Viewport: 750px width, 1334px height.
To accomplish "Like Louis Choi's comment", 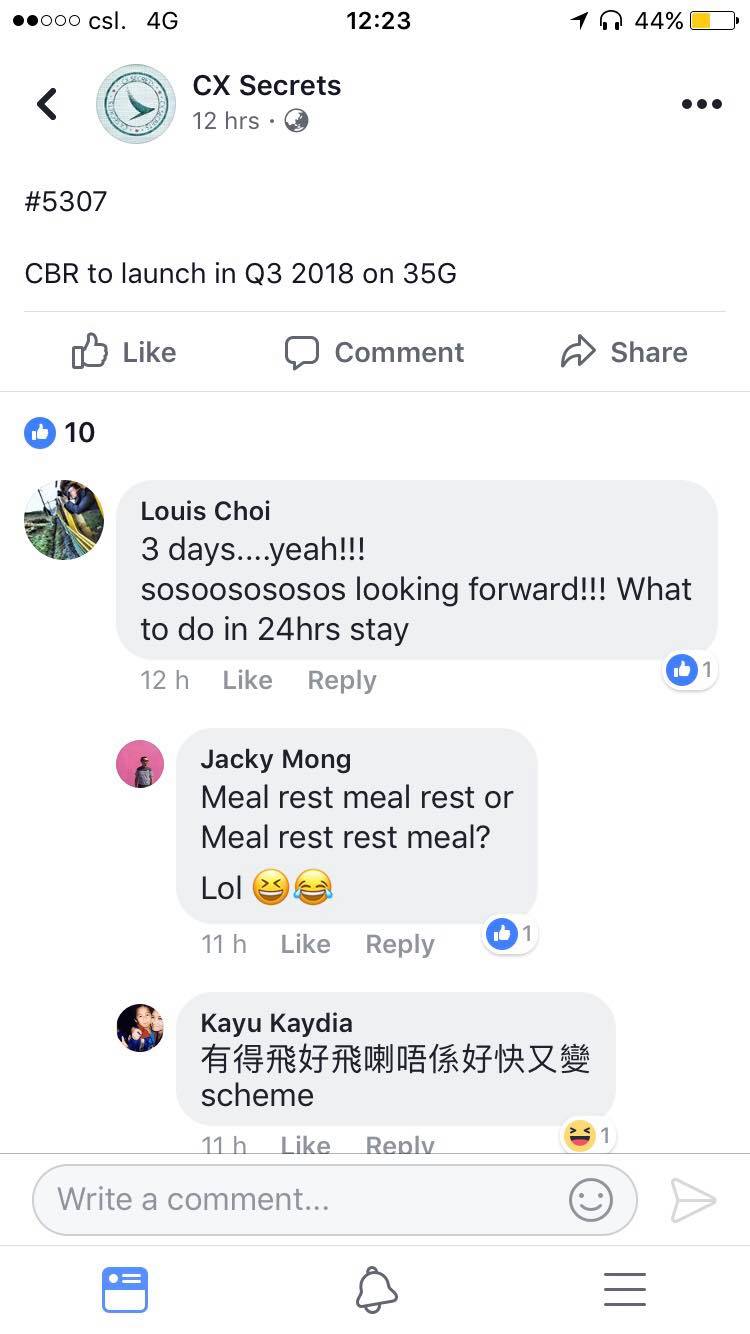I will (x=247, y=680).
